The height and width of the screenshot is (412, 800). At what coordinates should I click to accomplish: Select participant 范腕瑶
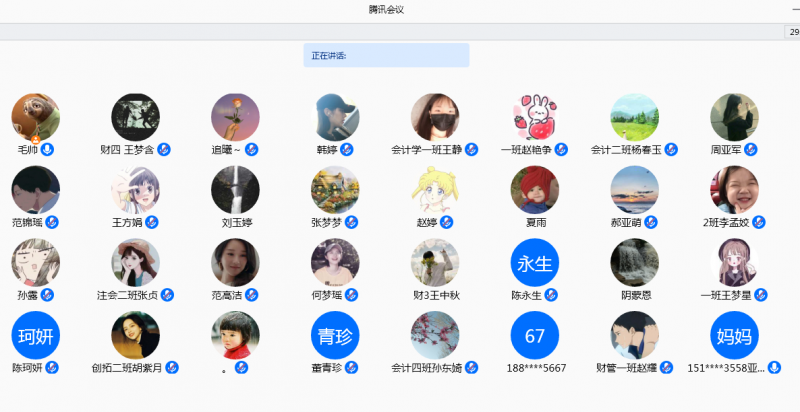click(x=35, y=190)
